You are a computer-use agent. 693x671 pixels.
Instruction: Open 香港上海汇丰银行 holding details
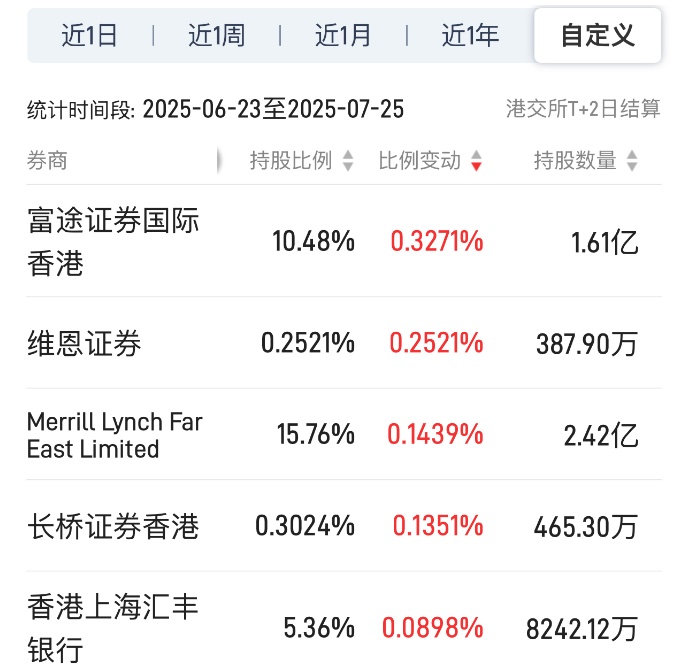click(x=113, y=626)
